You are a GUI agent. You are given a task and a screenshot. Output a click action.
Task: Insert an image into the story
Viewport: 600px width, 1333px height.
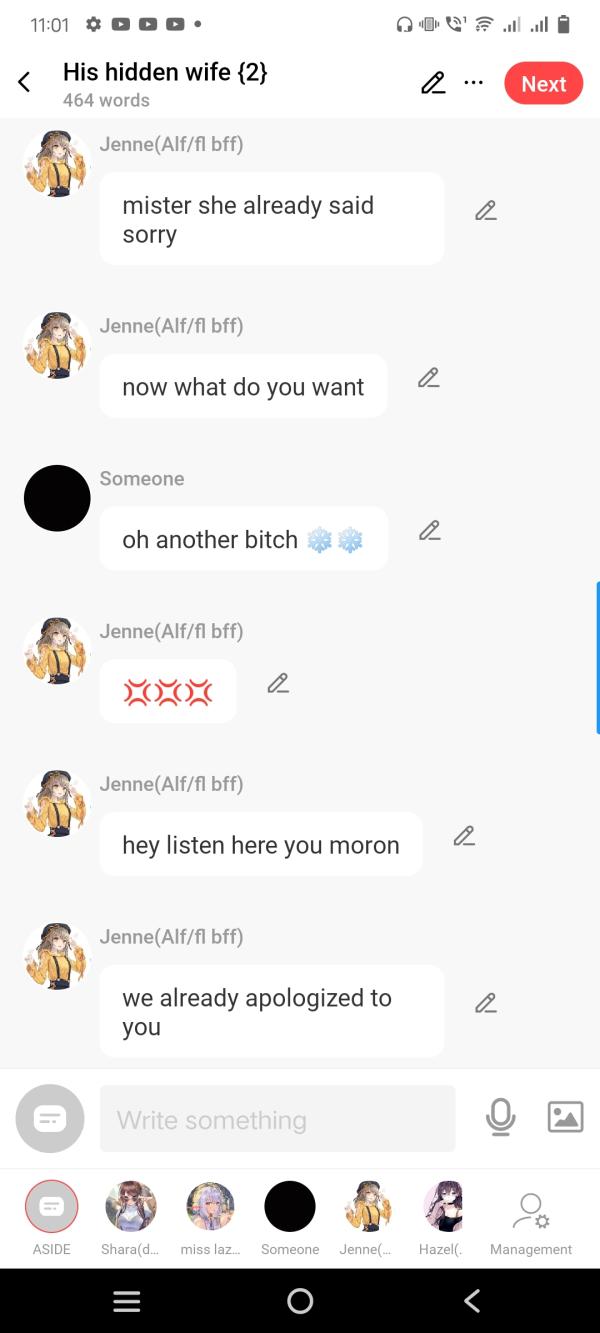click(565, 1117)
